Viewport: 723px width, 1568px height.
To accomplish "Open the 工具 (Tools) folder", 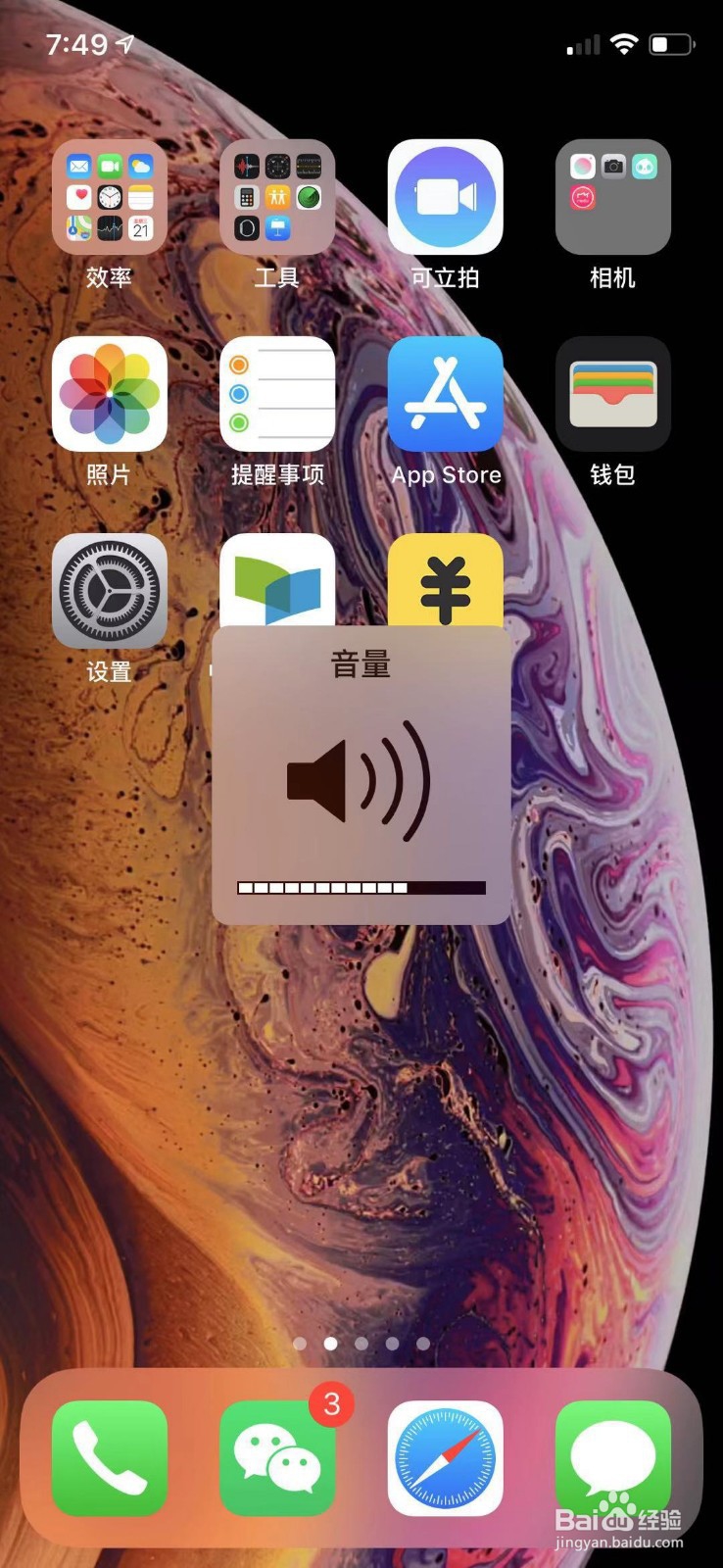I will click(x=277, y=196).
